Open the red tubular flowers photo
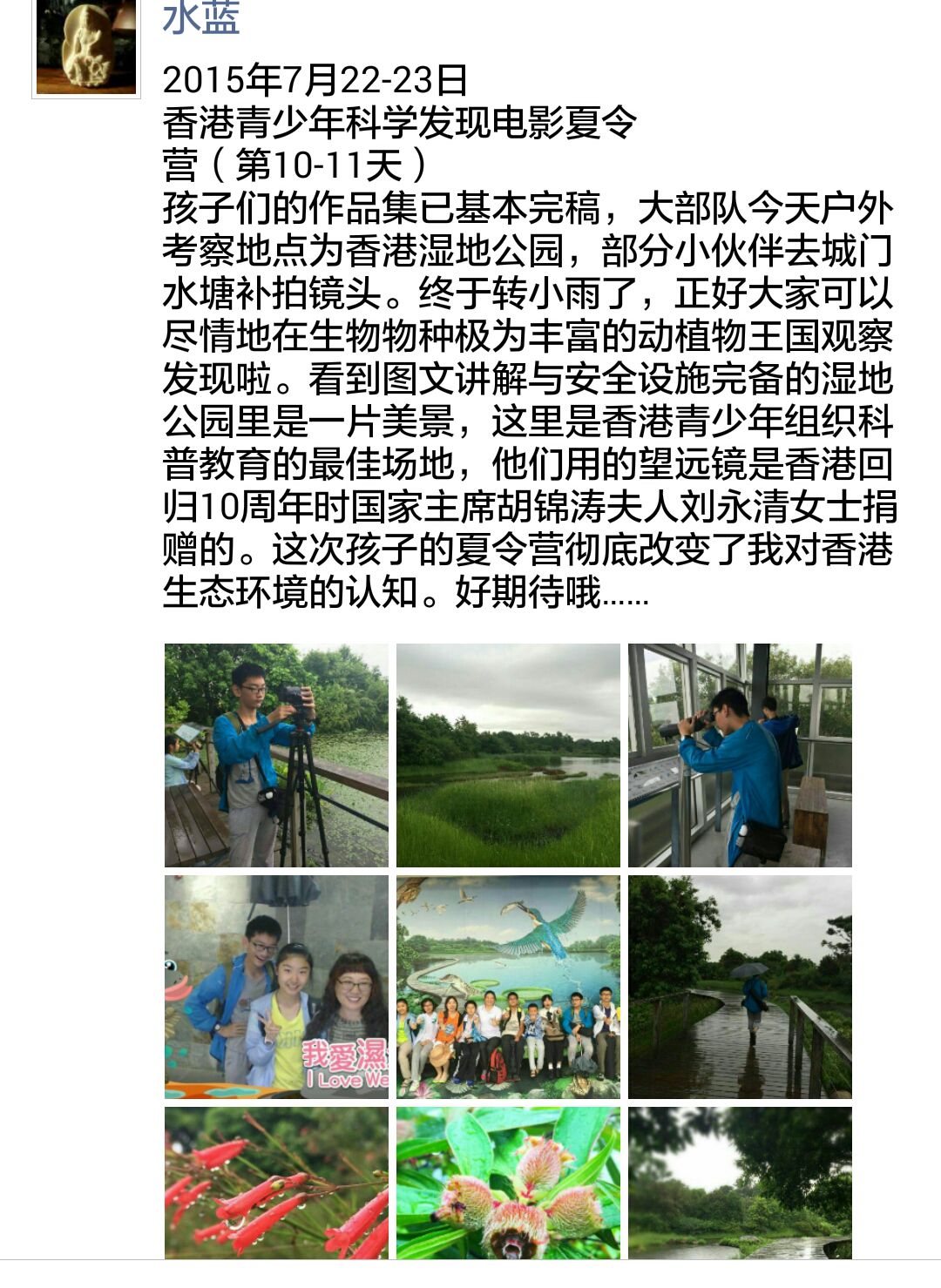This screenshot has height=1288, width=941. point(276,1183)
